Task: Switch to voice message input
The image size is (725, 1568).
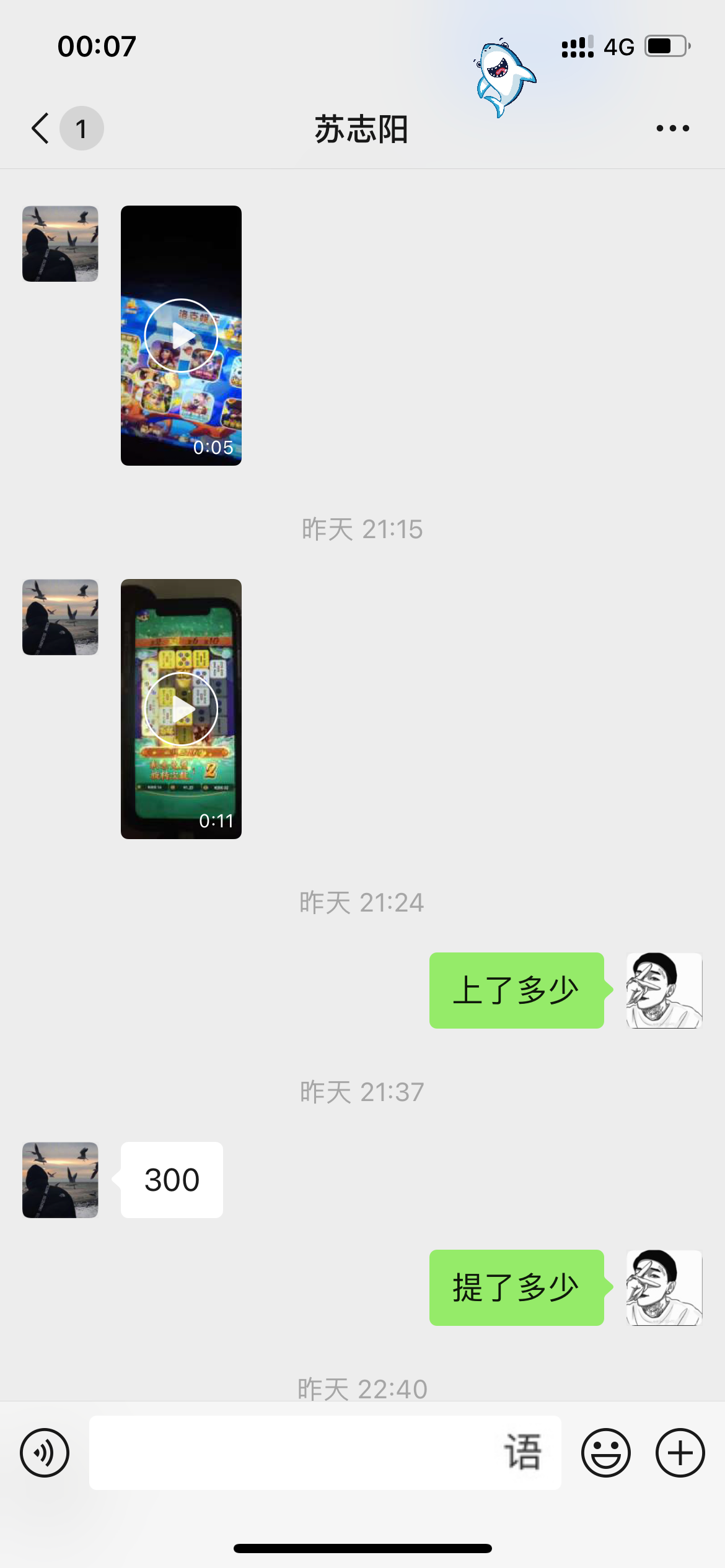Action: (x=45, y=1453)
